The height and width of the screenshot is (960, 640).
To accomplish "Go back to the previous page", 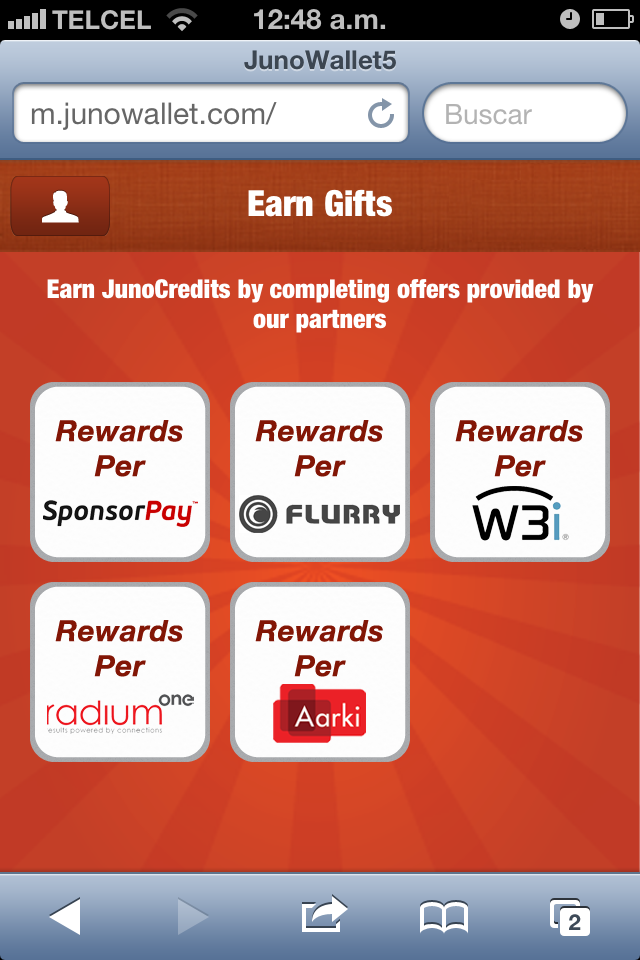I will pyautogui.click(x=65, y=916).
